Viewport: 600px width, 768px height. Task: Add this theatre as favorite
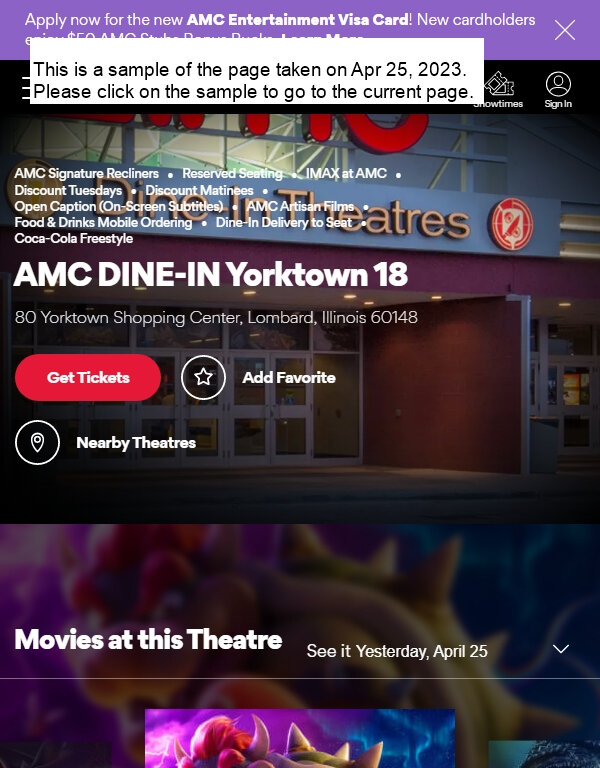(x=204, y=377)
